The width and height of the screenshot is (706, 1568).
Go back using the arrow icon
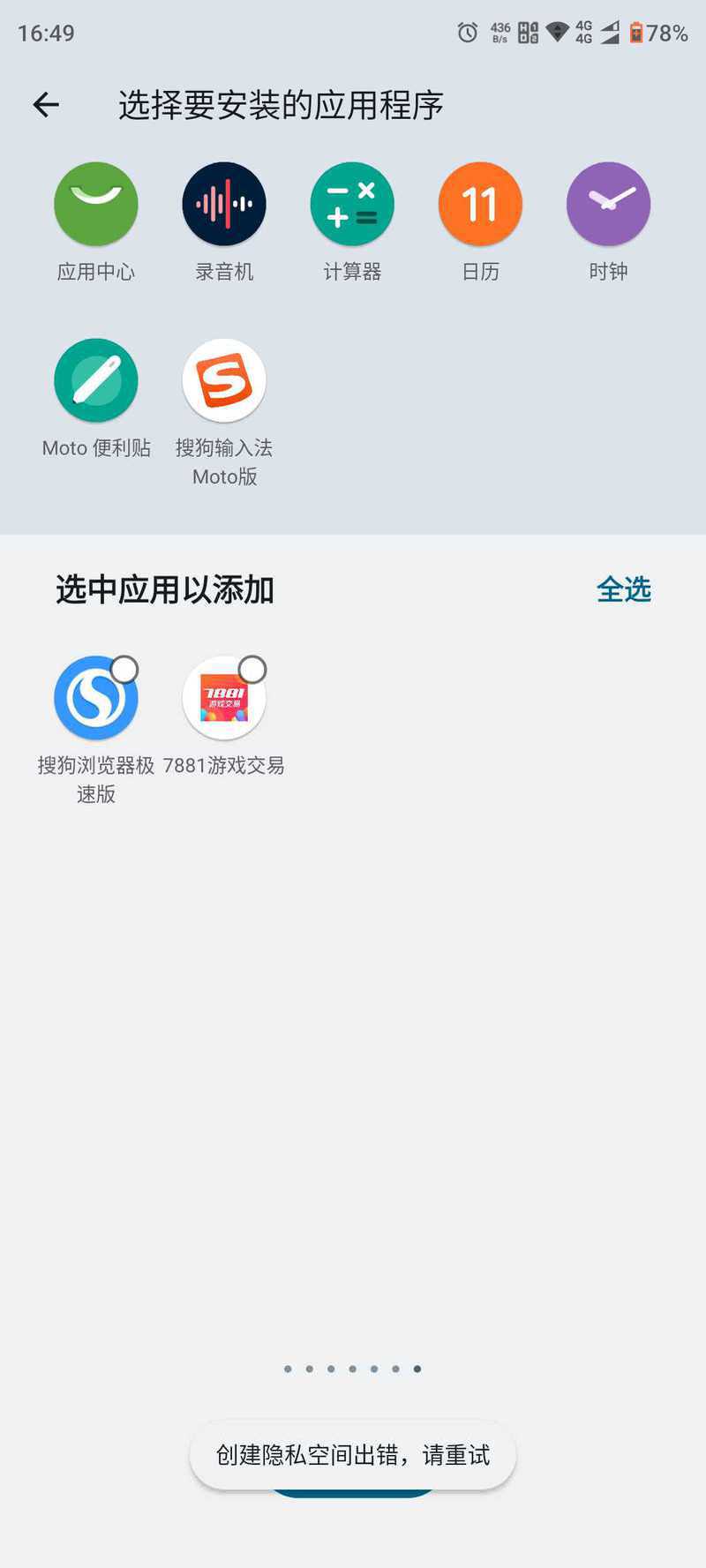(x=46, y=105)
